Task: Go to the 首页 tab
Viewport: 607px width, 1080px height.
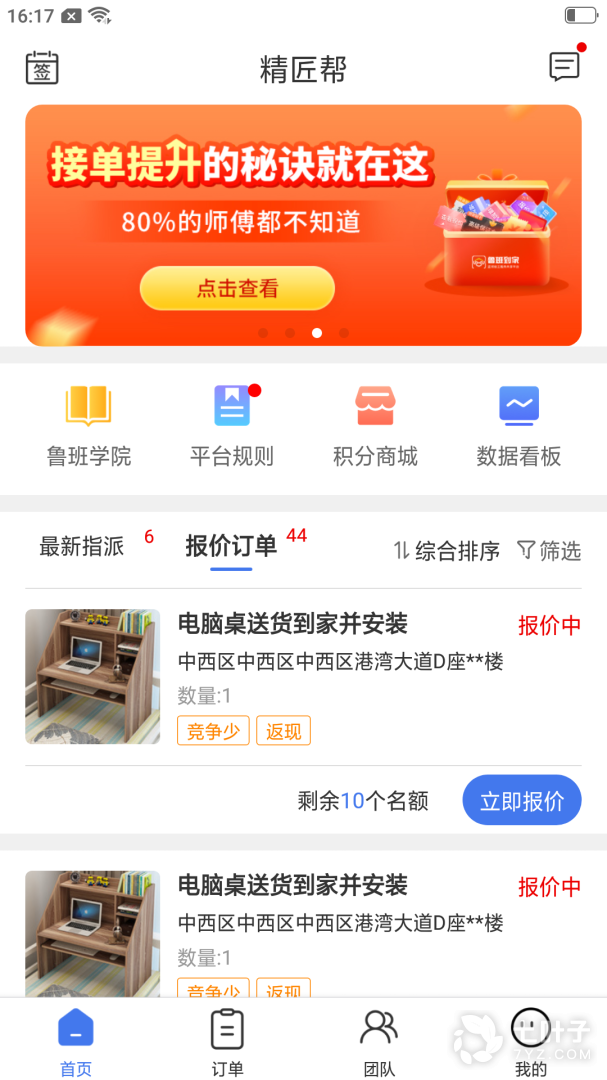Action: pyautogui.click(x=76, y=1040)
